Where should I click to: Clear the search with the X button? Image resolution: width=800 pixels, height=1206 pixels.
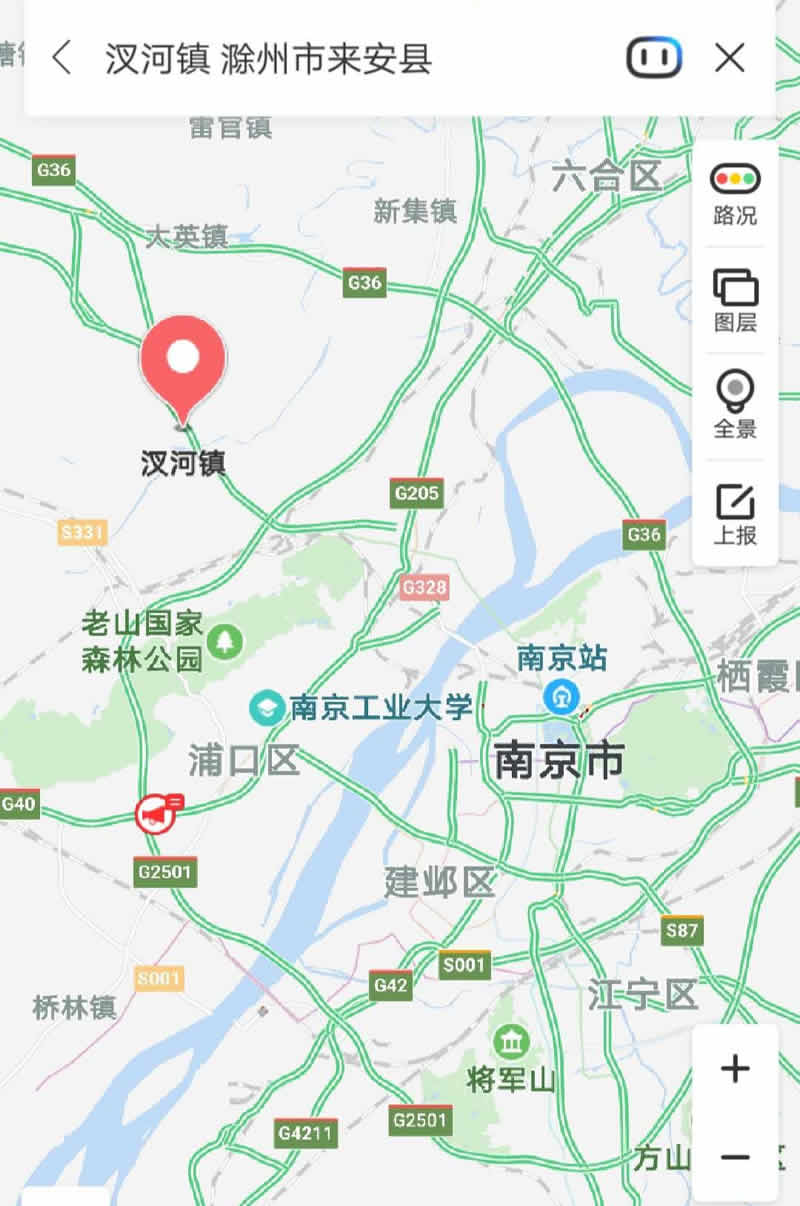click(730, 58)
